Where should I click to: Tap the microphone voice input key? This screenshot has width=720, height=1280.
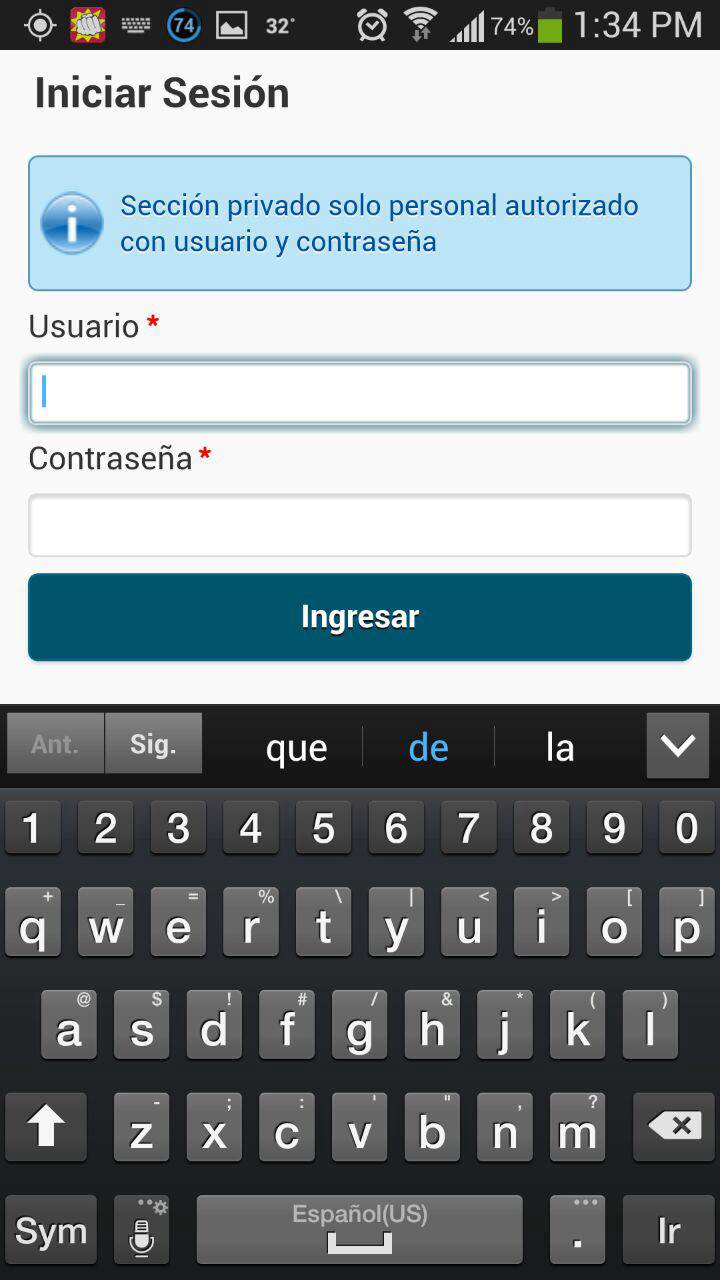[142, 1230]
